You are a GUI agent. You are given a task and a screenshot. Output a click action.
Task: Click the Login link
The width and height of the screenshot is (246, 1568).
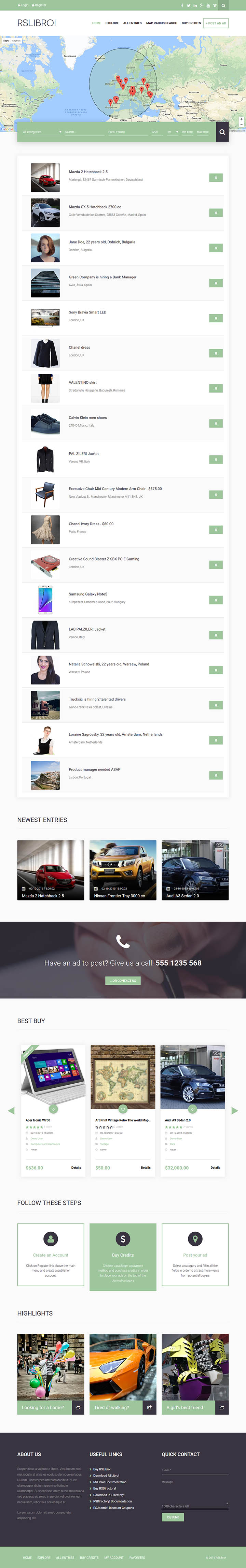(23, 5)
